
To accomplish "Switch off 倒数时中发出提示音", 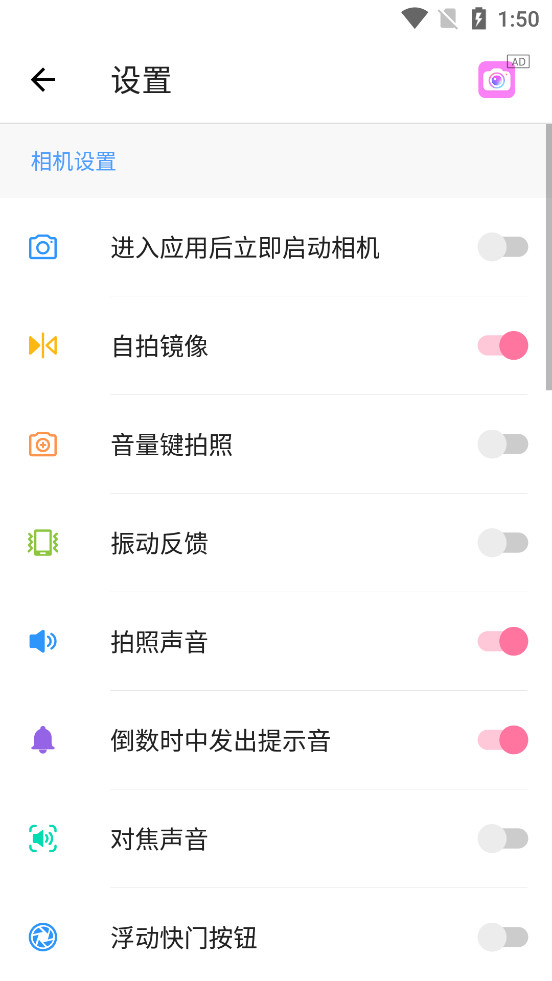I will (503, 740).
